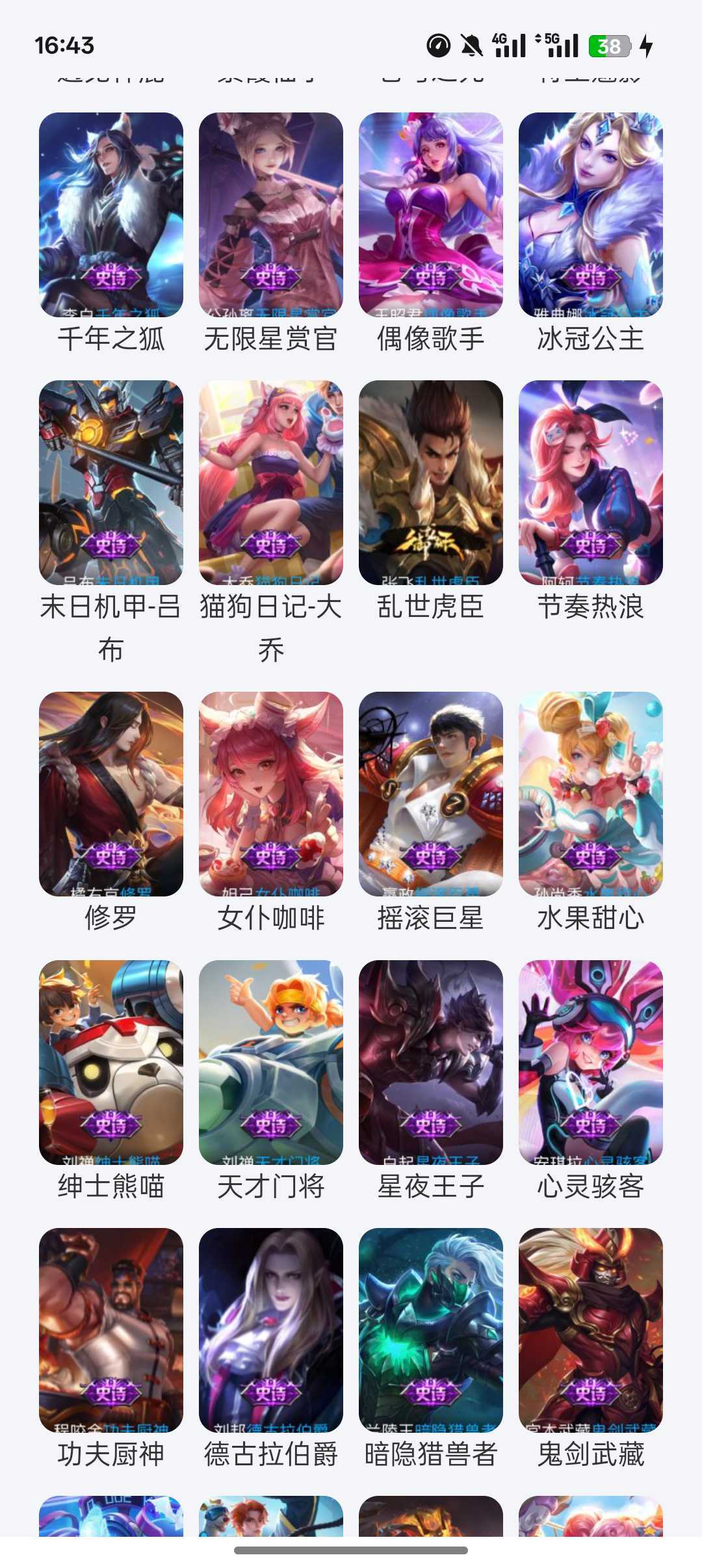The image size is (702, 1568).
Task: Select the 乱世虎臣 skin card
Action: pos(431,482)
